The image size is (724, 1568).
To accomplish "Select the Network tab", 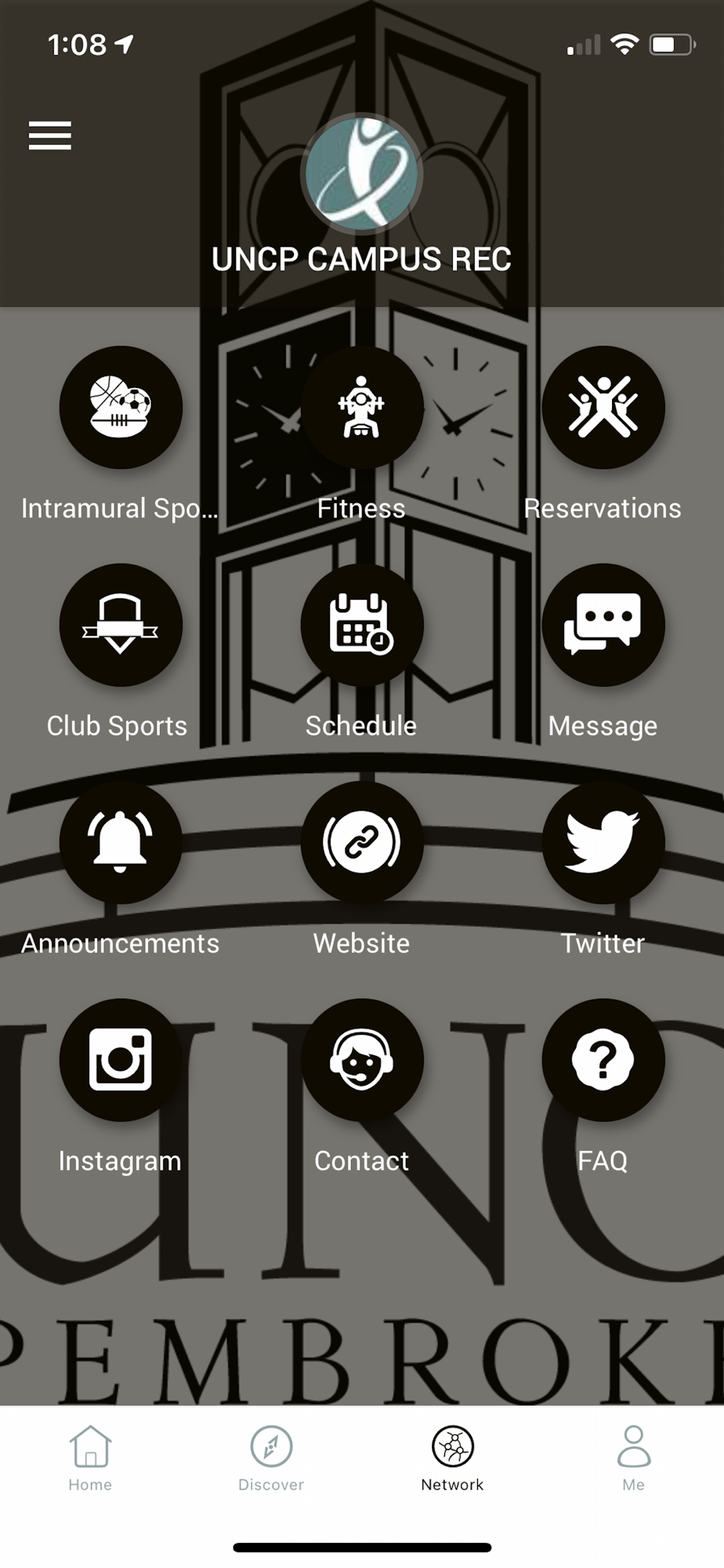I will [x=452, y=1459].
